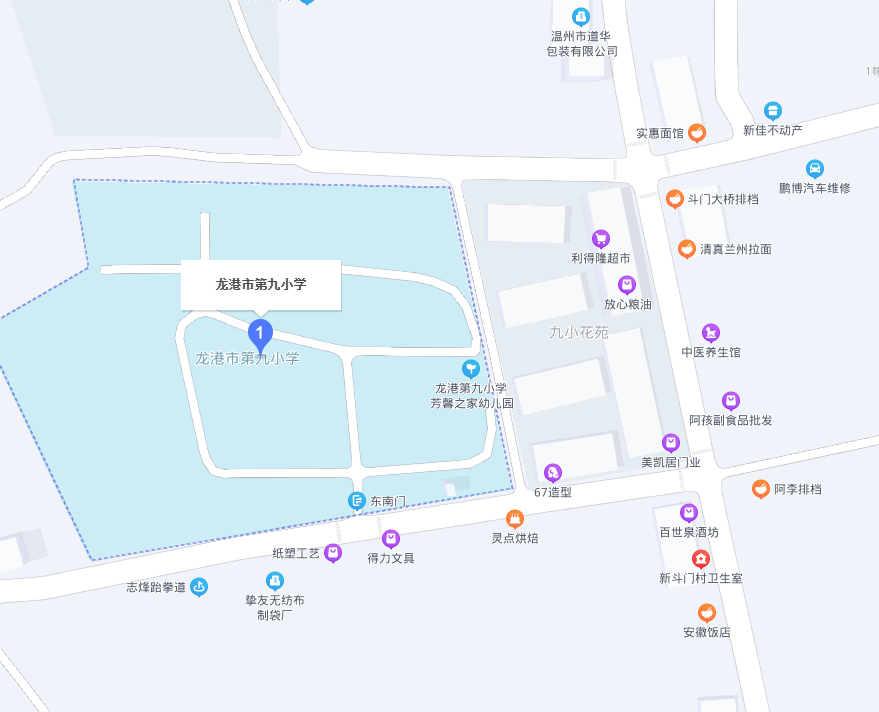The height and width of the screenshot is (712, 879).
Task: Tap 新斗门村卫生室 clinic marker
Action: coord(701,559)
